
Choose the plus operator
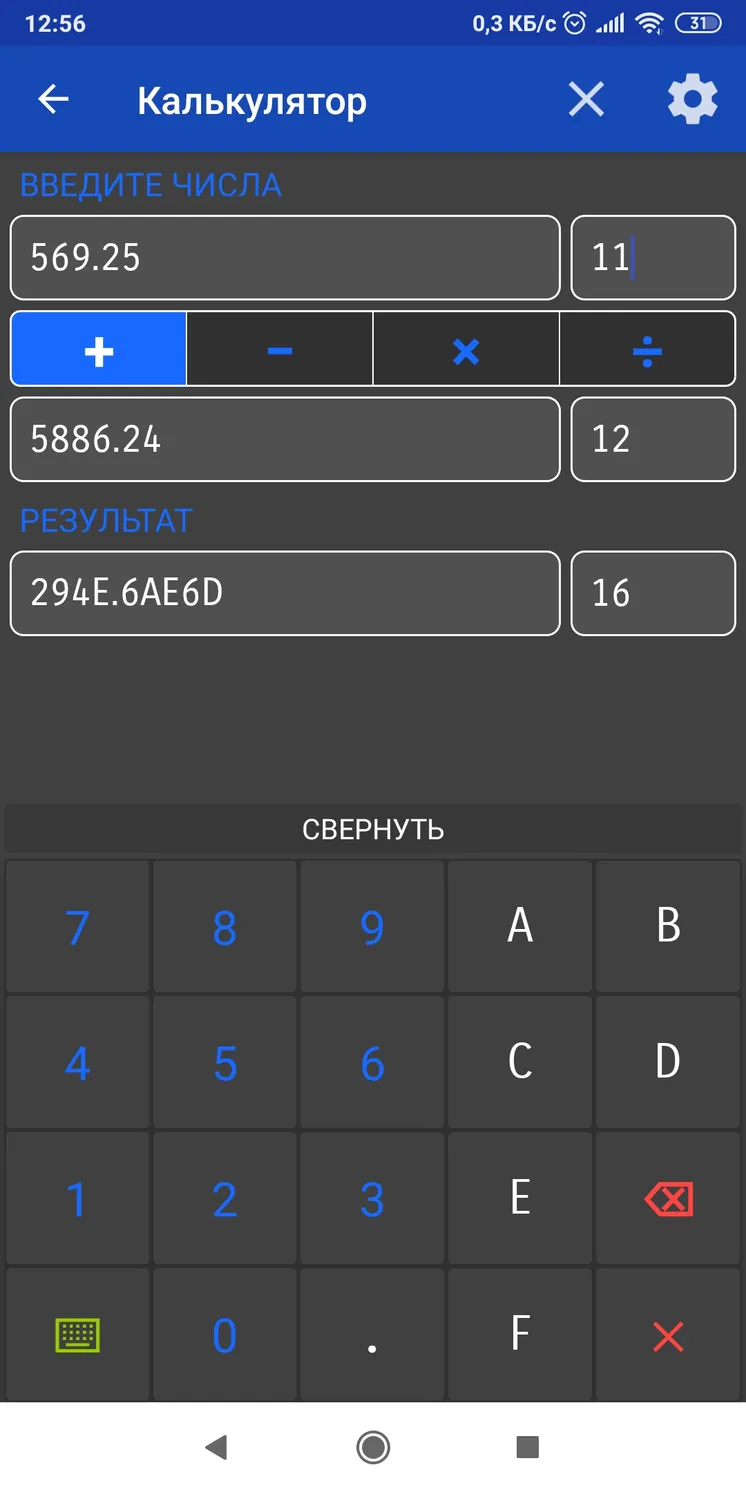(x=99, y=349)
